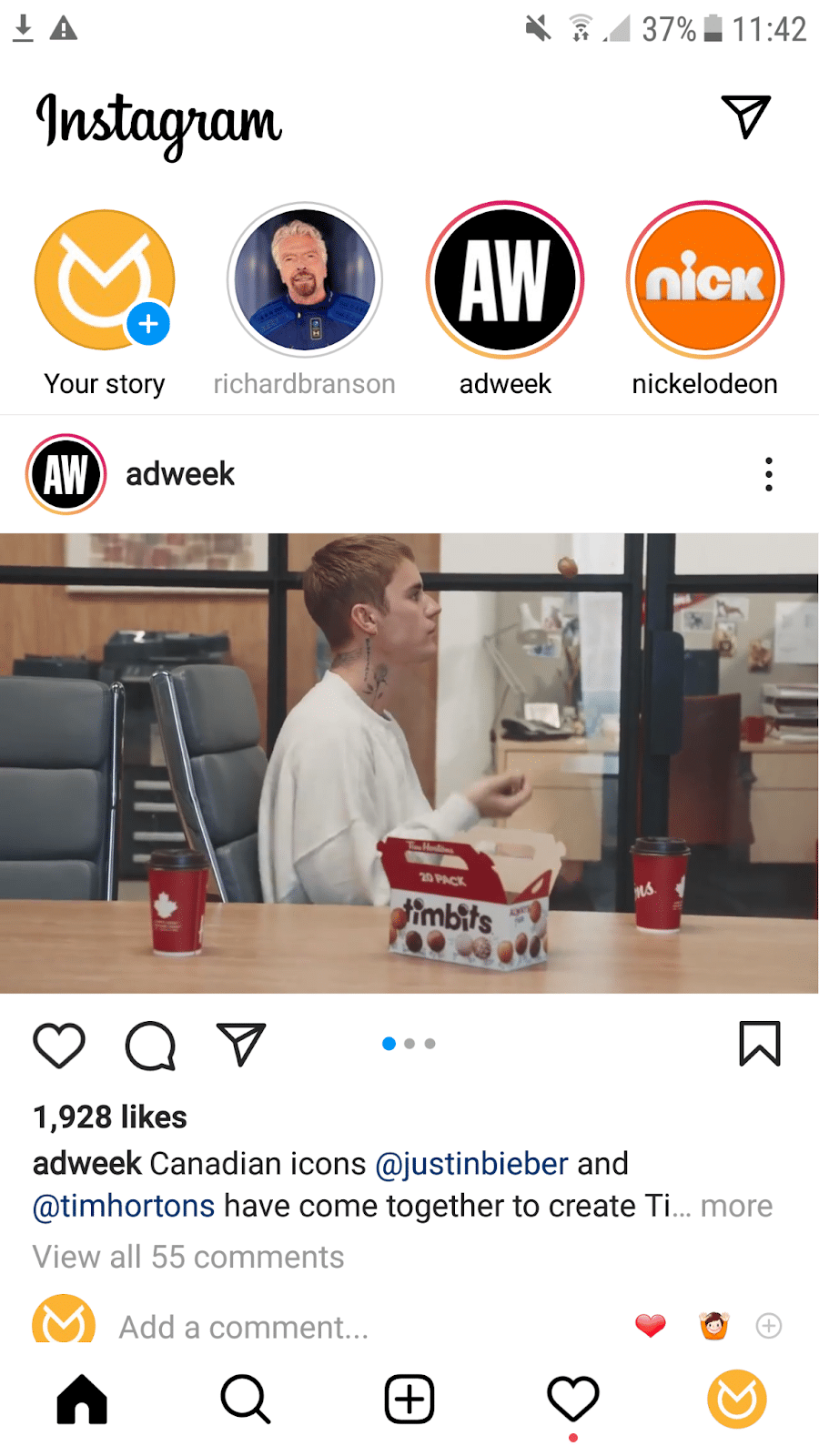Viewport: 819px width, 1456px height.
Task: Open nickelodeon's story
Action: tap(705, 280)
